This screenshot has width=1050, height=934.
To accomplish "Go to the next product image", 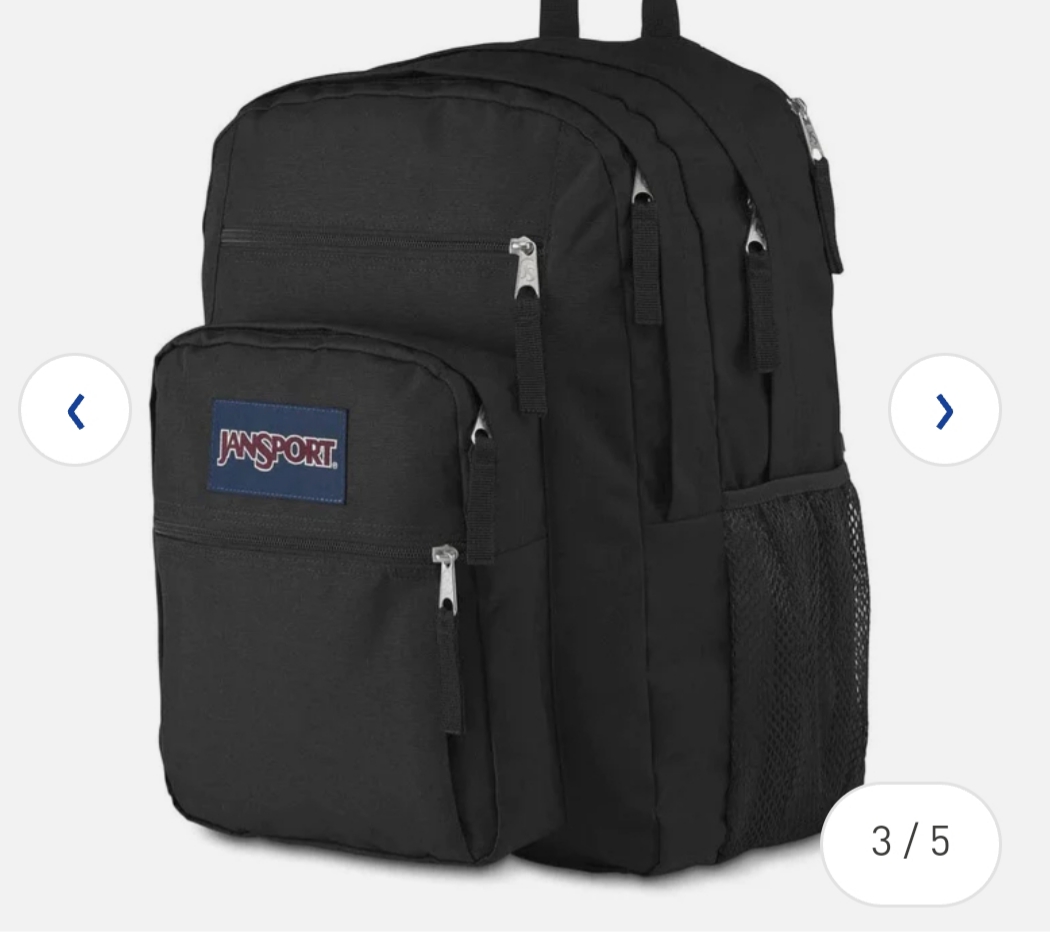I will click(x=944, y=410).
